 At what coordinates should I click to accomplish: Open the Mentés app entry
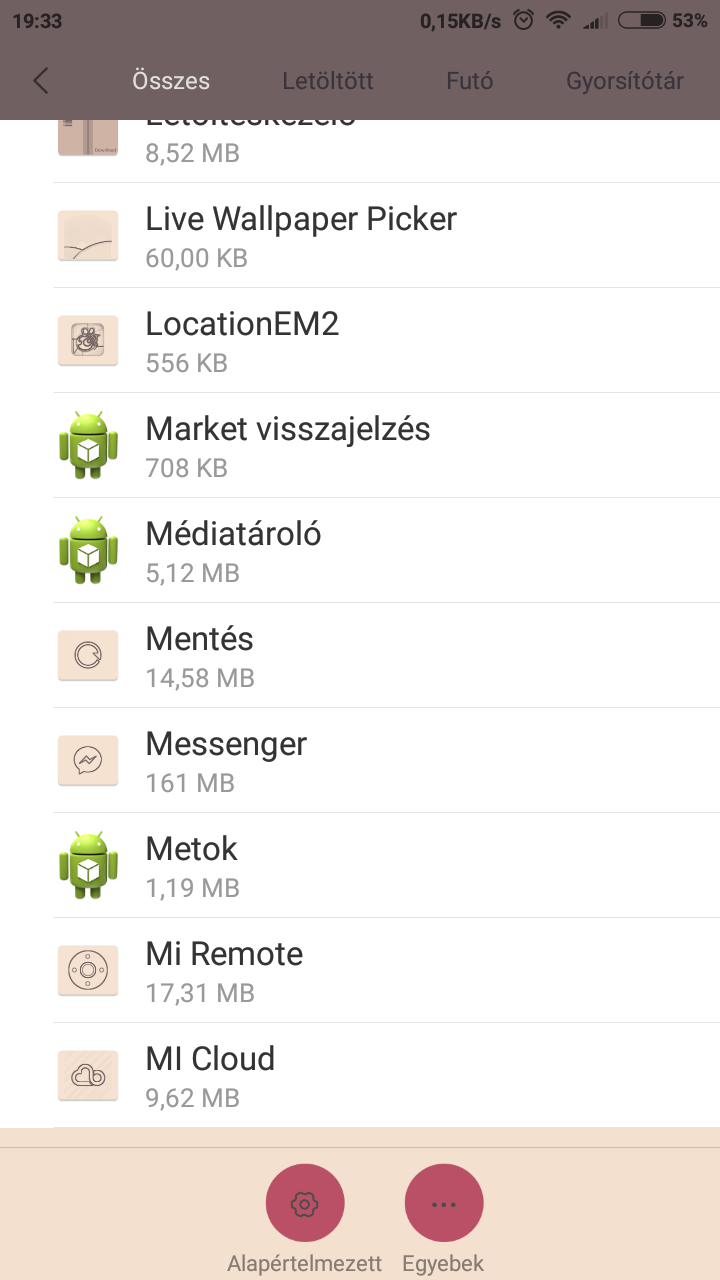click(360, 656)
